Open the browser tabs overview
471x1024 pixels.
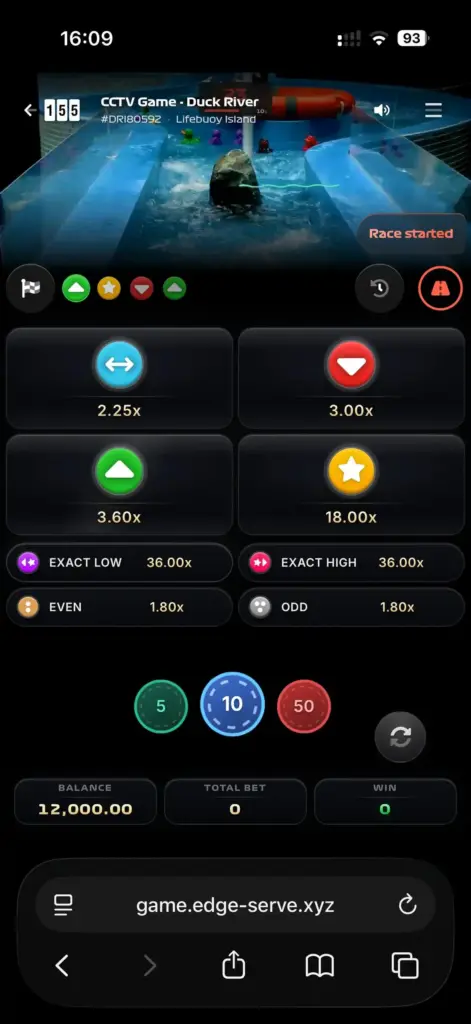pos(405,965)
